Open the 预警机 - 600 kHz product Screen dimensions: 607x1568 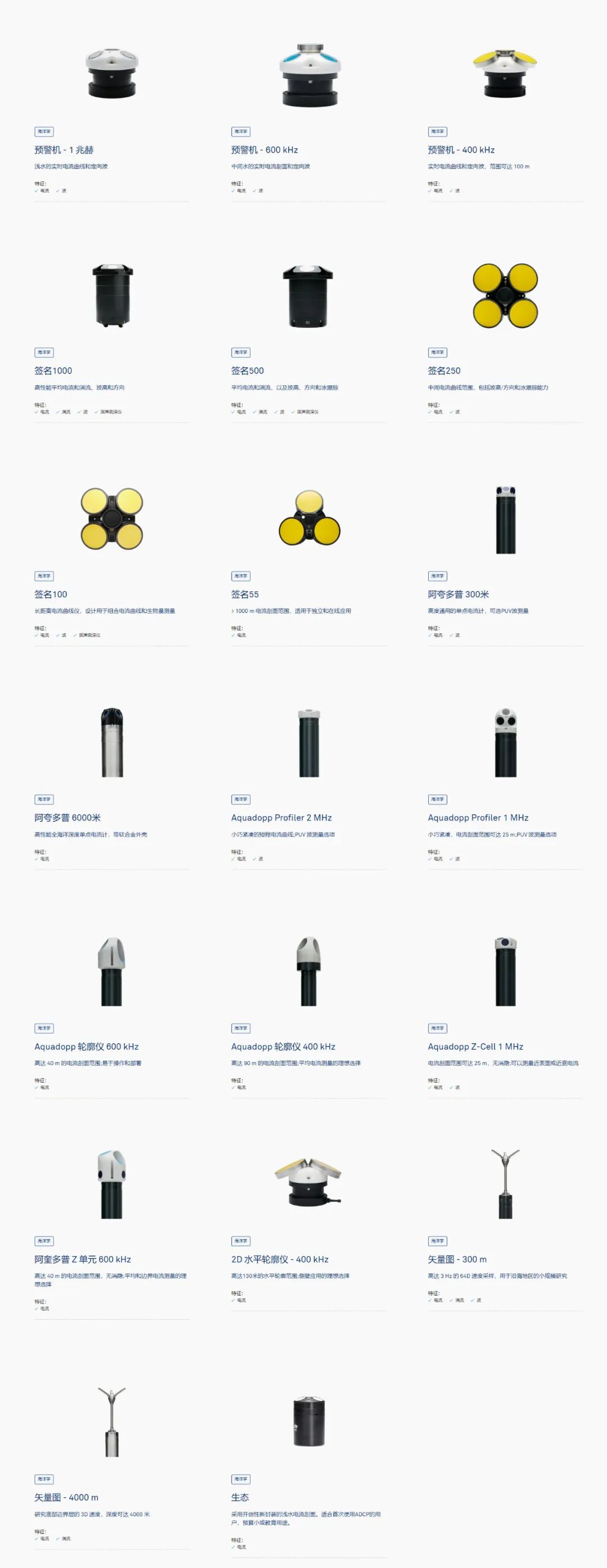(x=264, y=150)
